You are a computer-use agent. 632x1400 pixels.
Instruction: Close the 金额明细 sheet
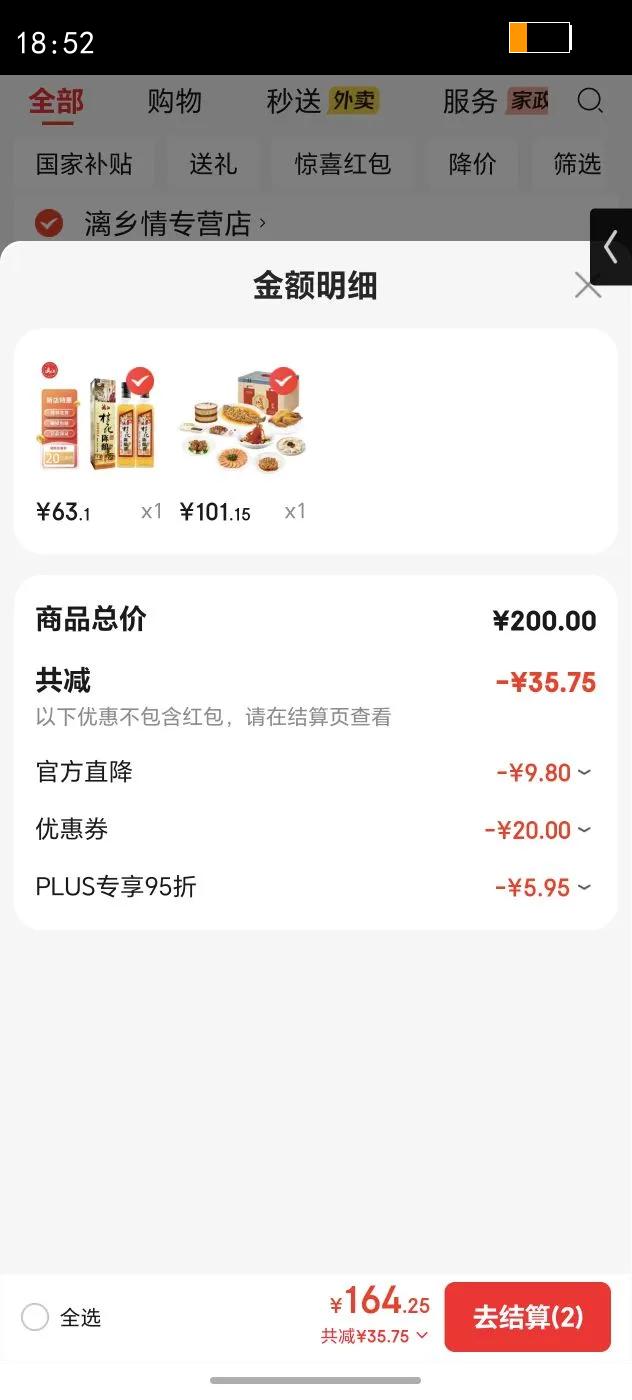(x=588, y=286)
